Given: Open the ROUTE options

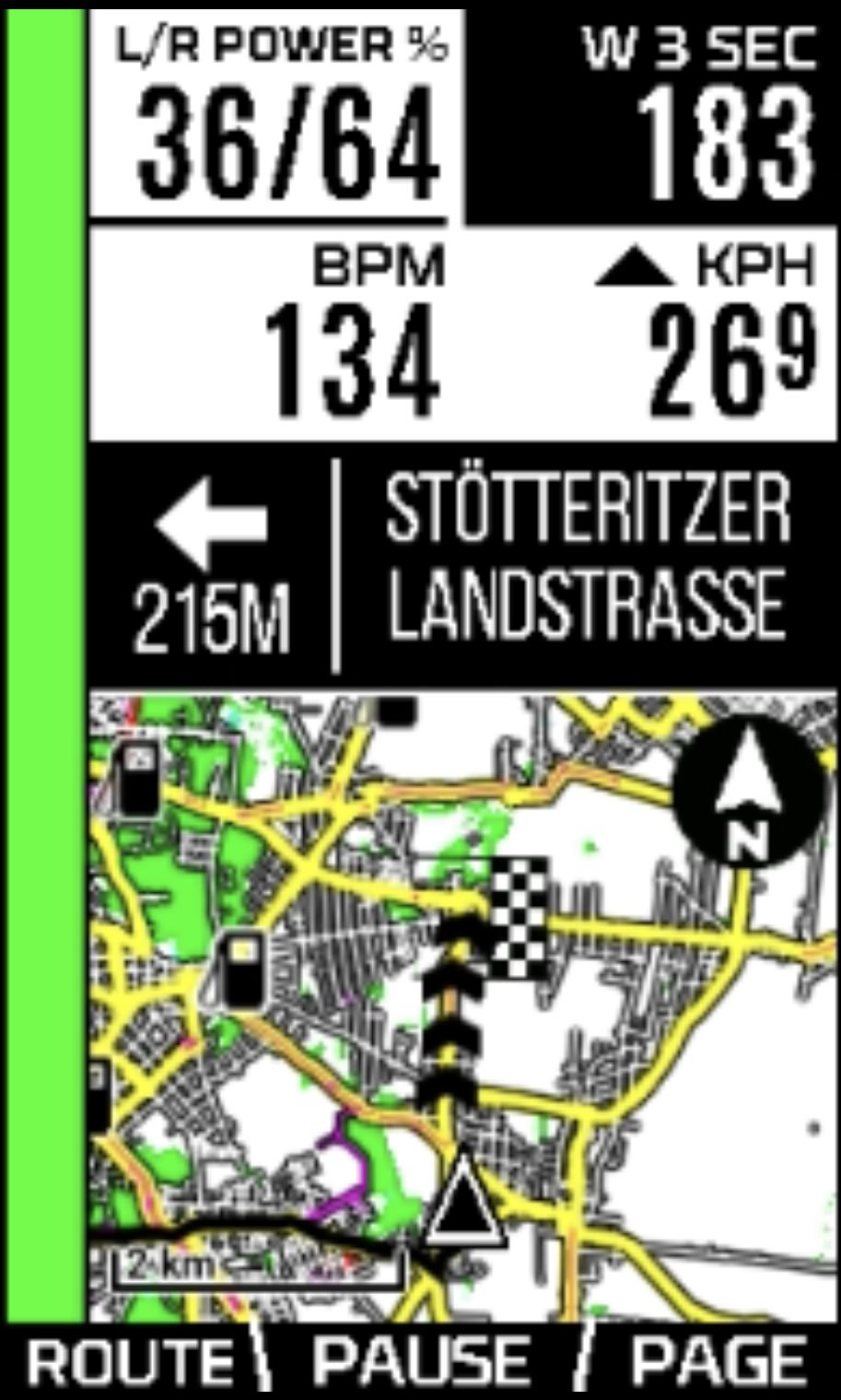Looking at the screenshot, I should (129, 1361).
